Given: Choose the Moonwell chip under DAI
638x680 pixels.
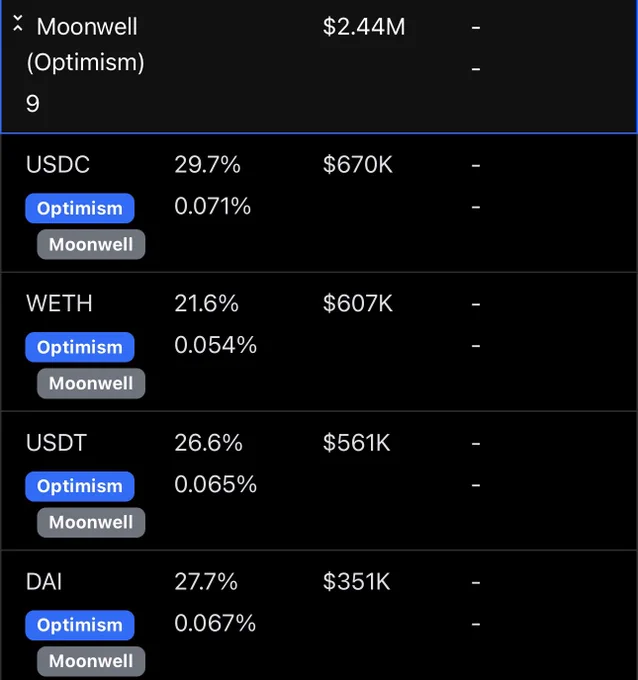Looking at the screenshot, I should [91, 661].
